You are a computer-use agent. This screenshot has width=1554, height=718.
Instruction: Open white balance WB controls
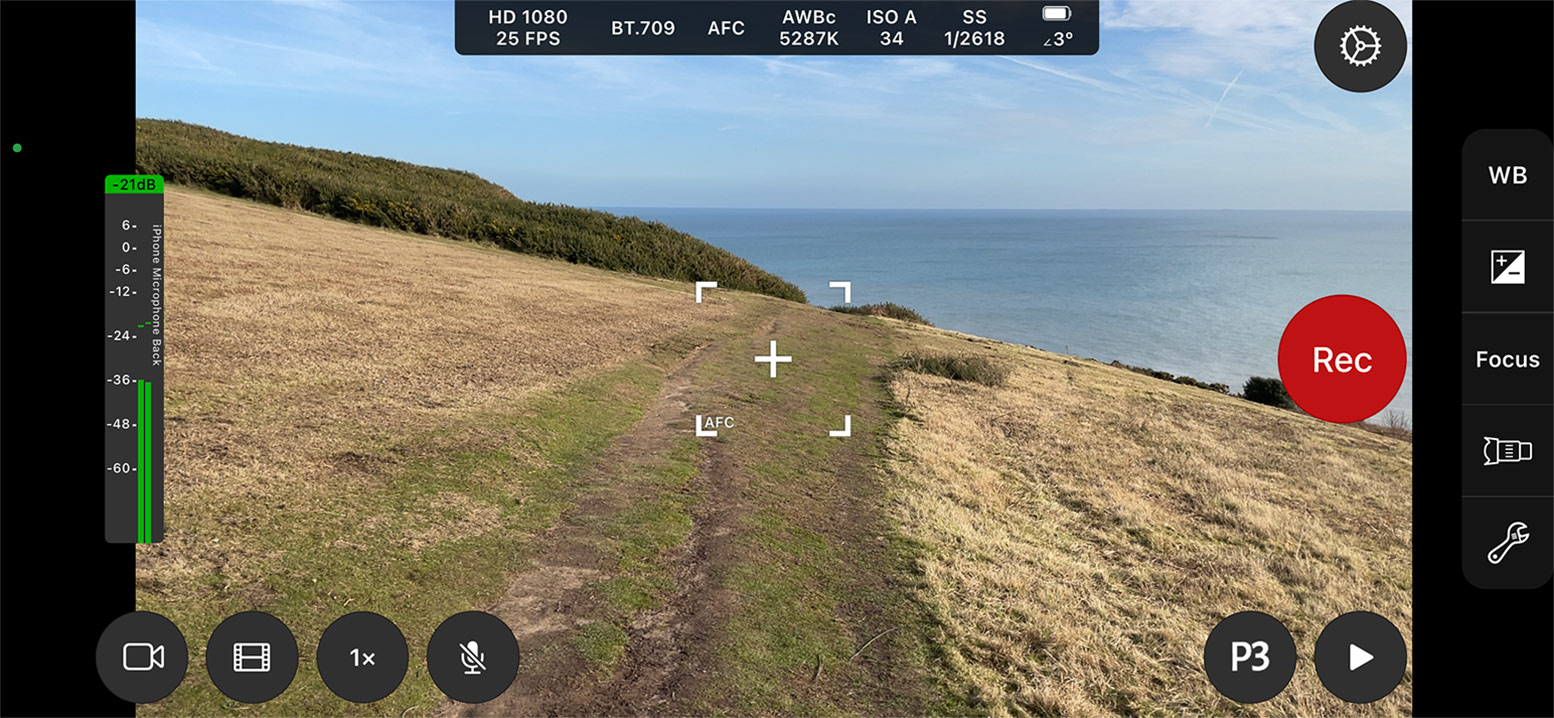(1507, 176)
